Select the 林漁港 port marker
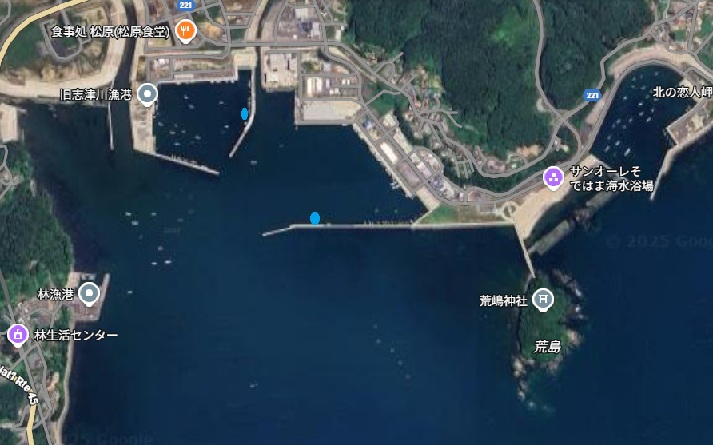 [x=89, y=294]
